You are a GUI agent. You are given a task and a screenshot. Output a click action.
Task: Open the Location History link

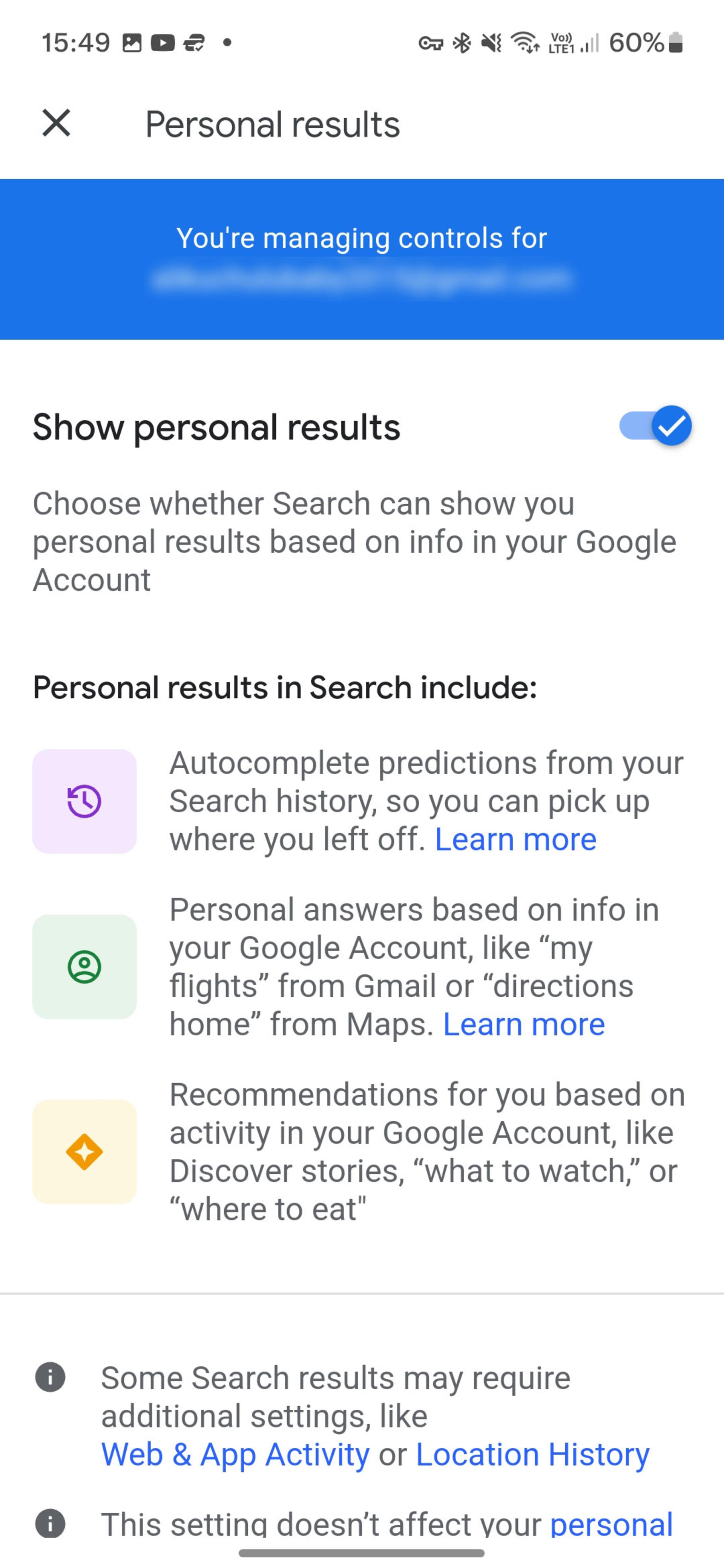tap(533, 1455)
